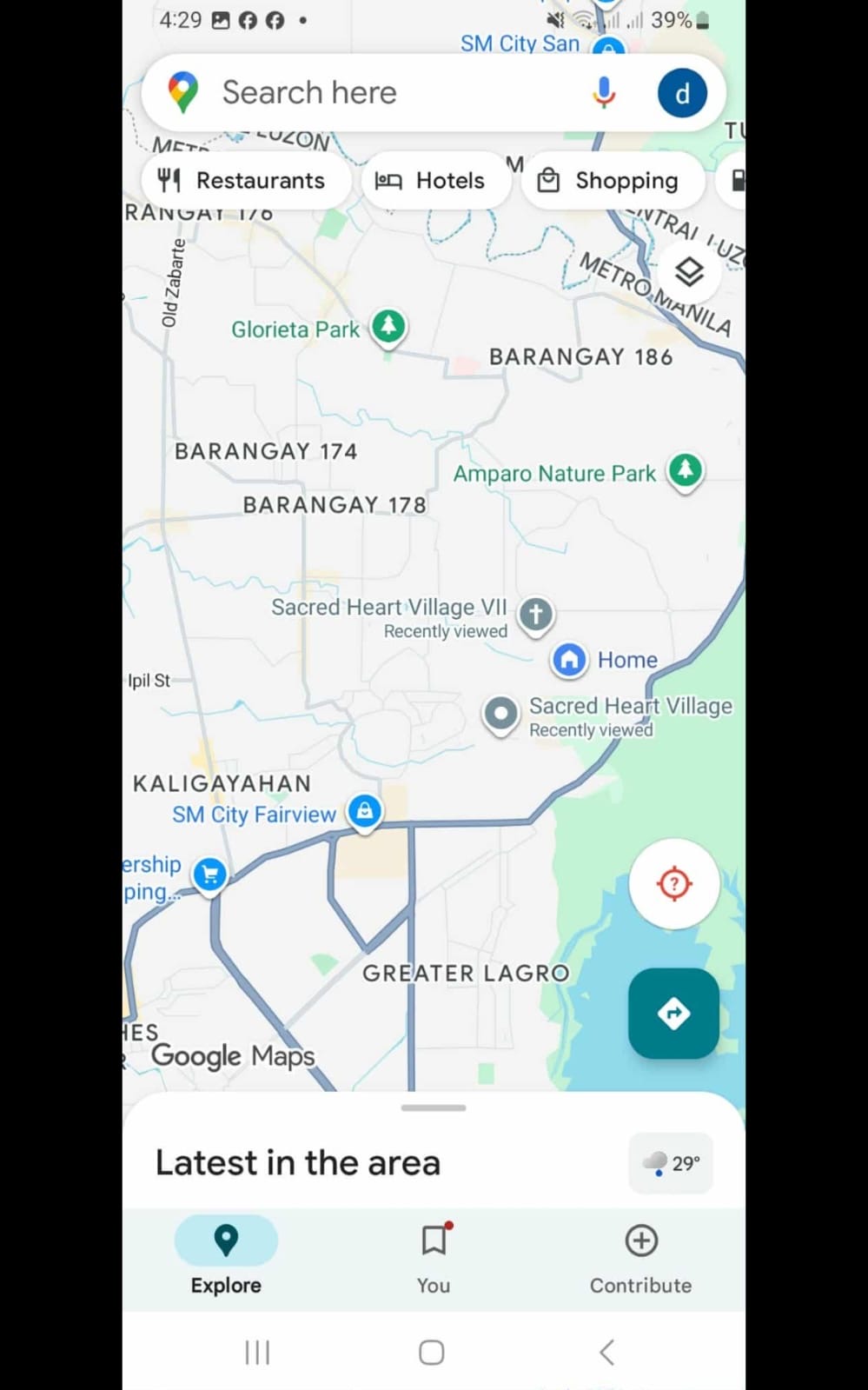The image size is (868, 1390).
Task: Center the map on my location
Action: pyautogui.click(x=674, y=884)
